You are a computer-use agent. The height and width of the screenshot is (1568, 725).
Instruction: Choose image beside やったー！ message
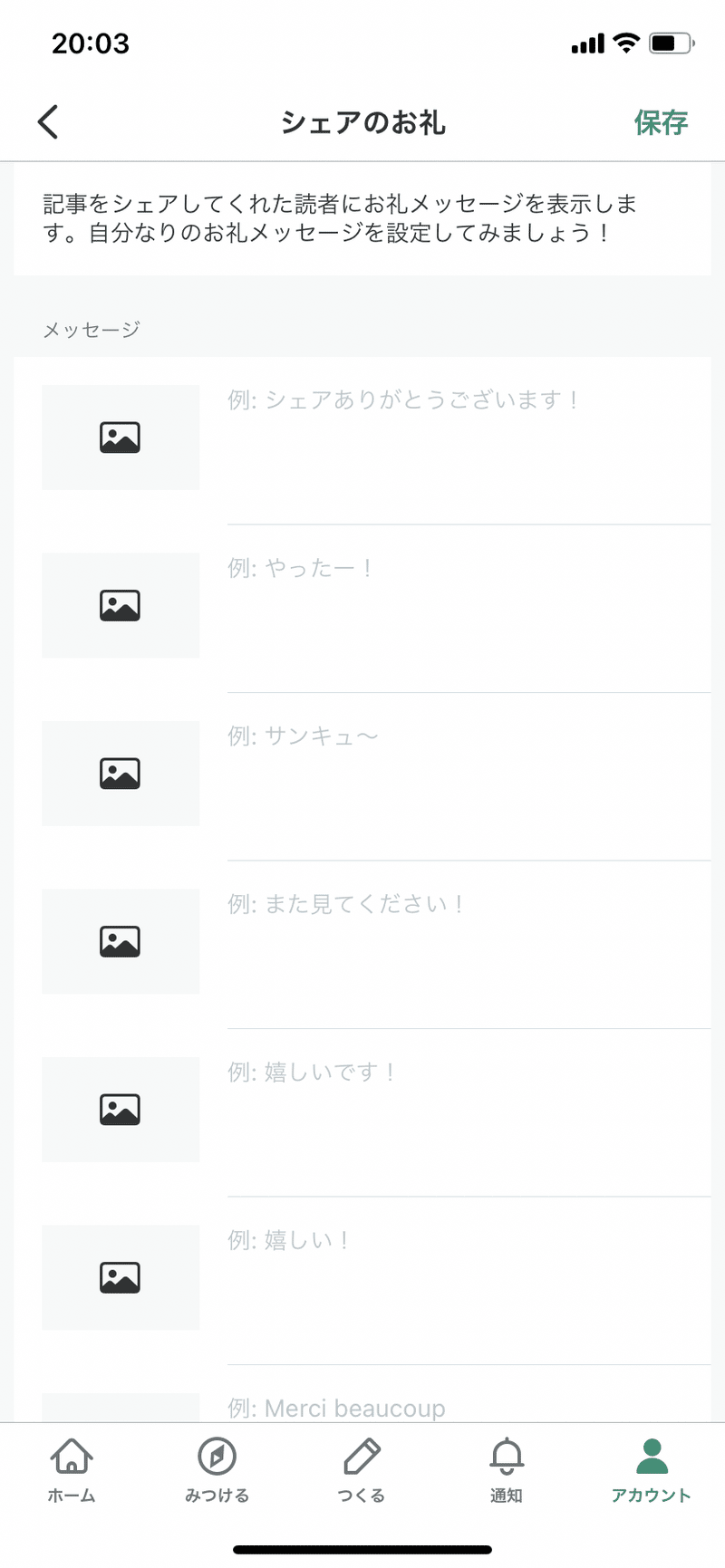point(121,605)
